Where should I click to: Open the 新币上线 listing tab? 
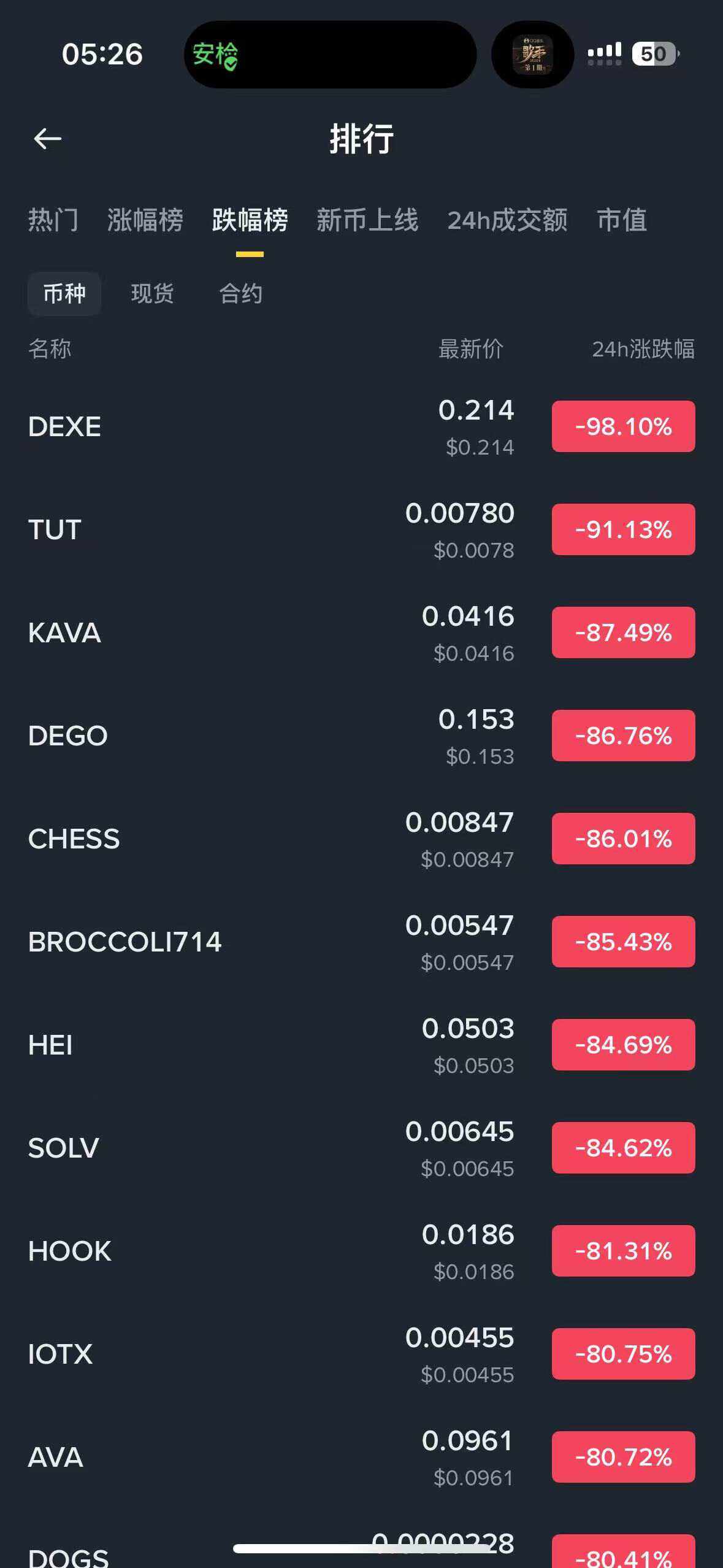pyautogui.click(x=367, y=221)
